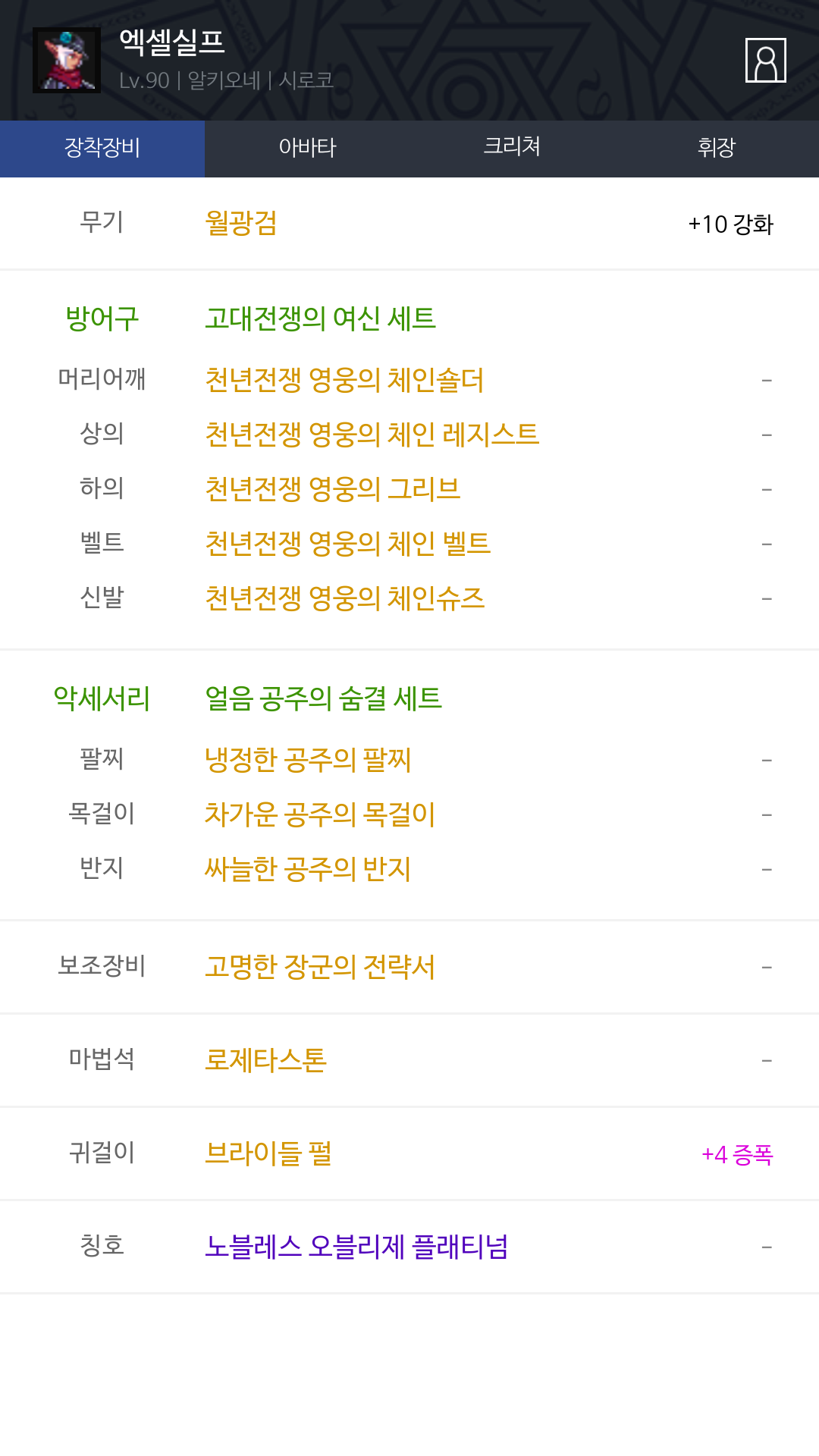Switch to the 아바타 tab
Screen dimensions: 819x1456
coord(307,149)
